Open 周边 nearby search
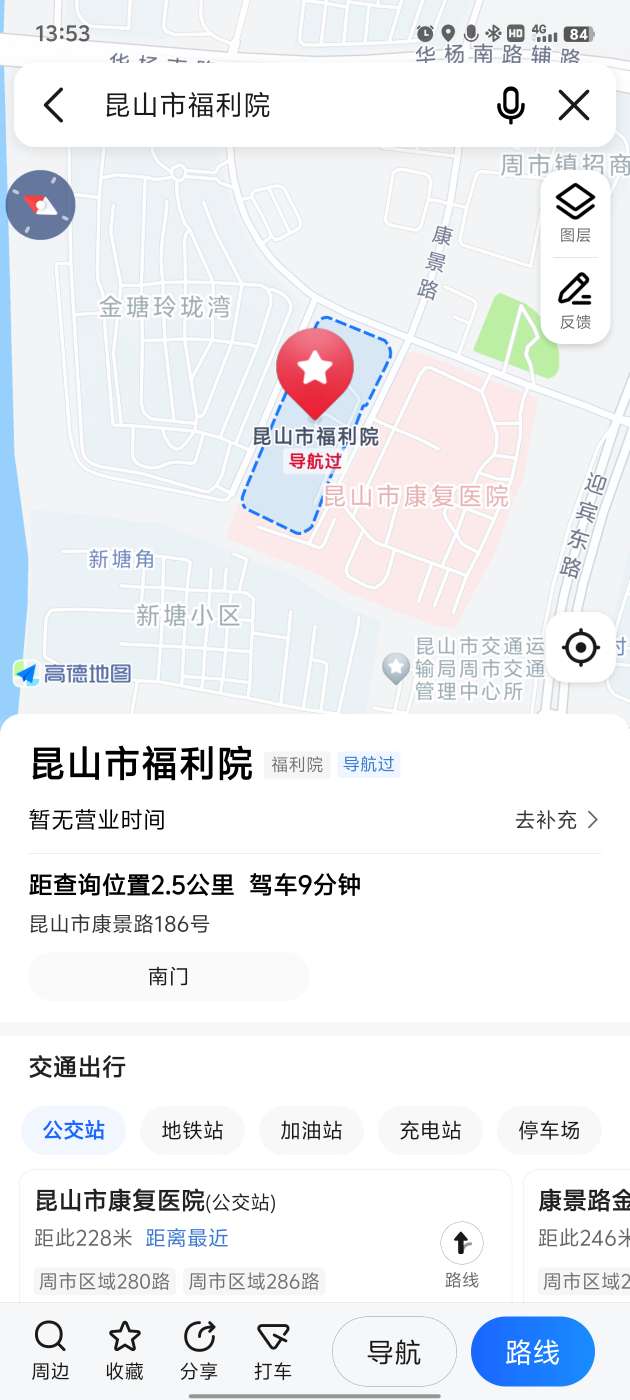 tap(50, 1350)
